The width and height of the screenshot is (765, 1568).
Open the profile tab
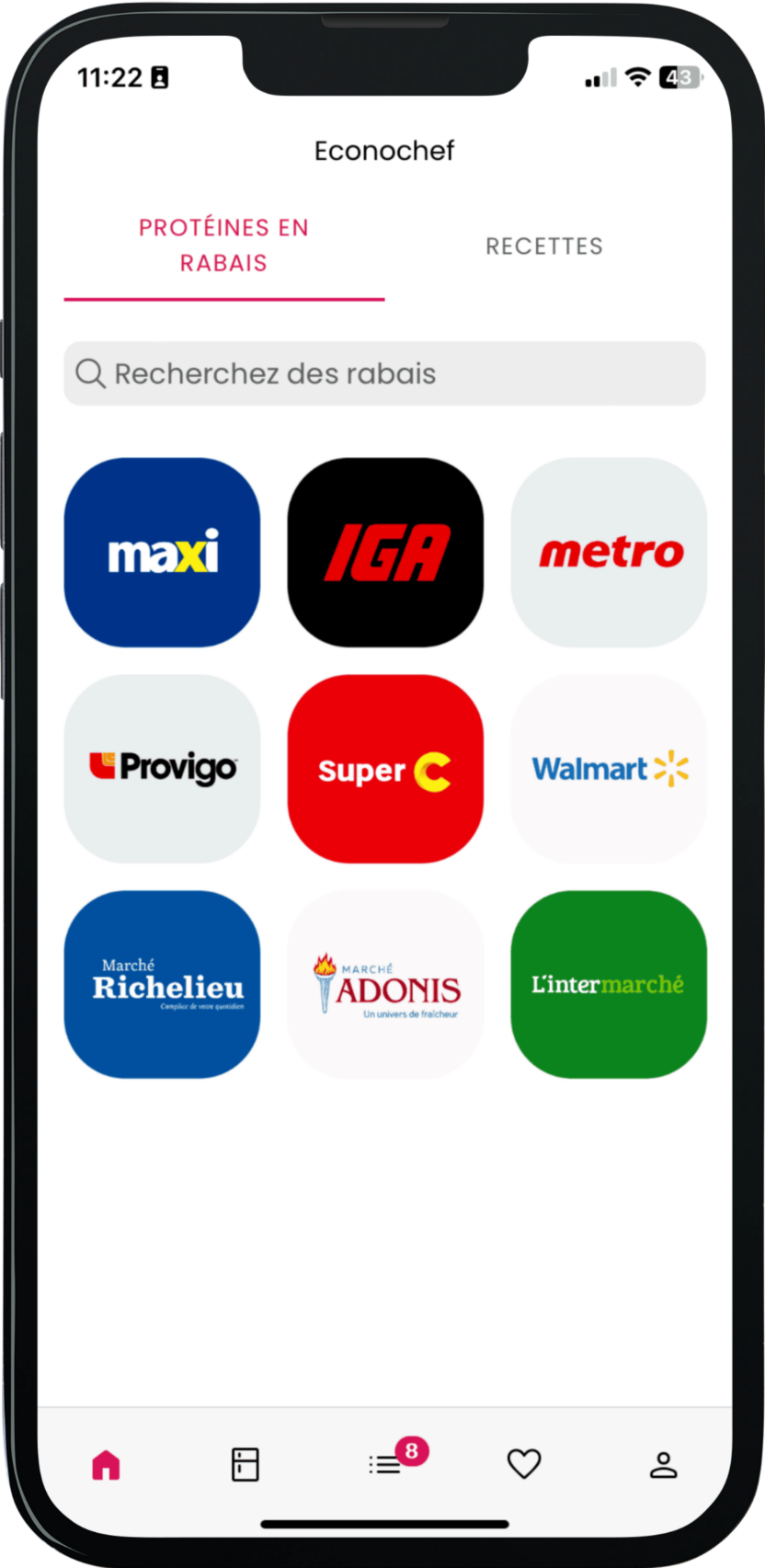[663, 1464]
